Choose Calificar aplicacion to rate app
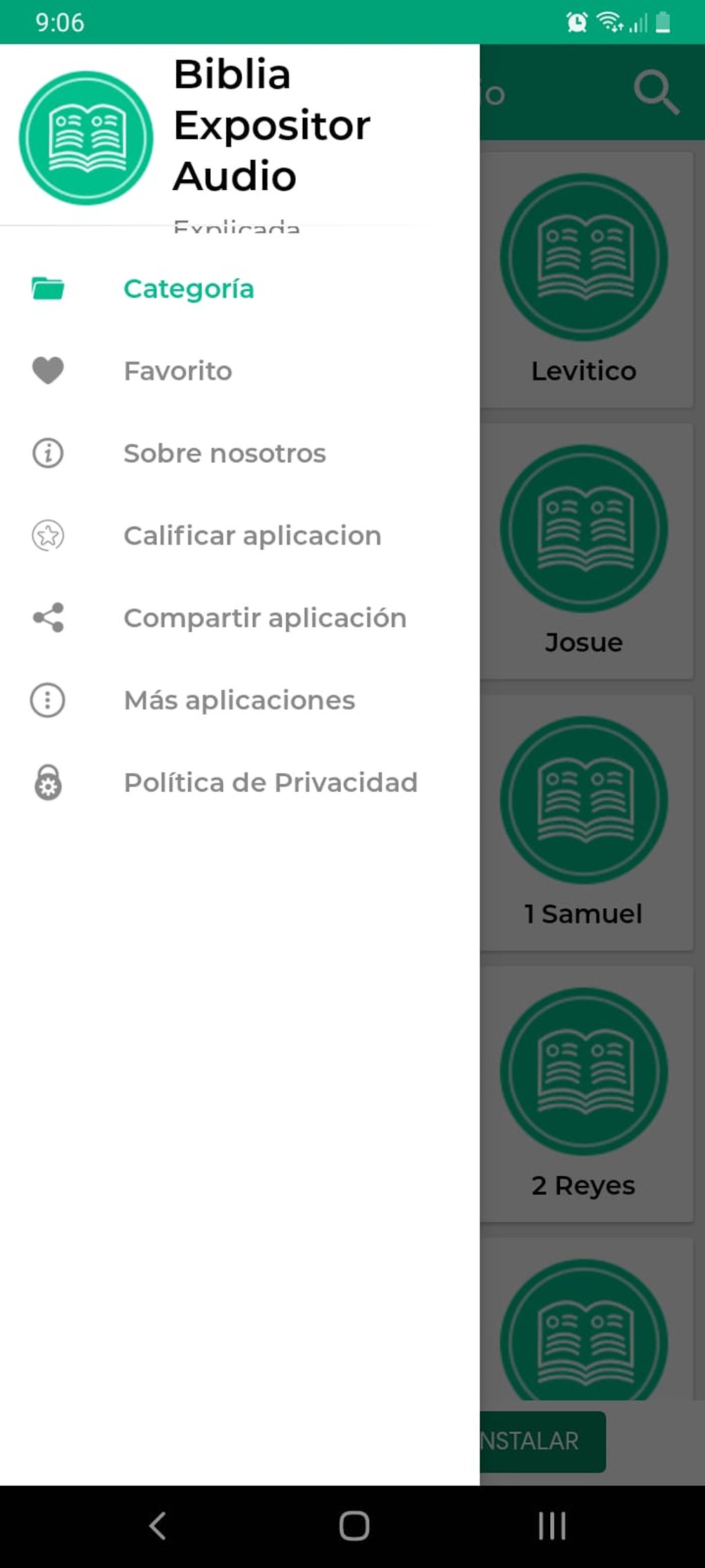Image resolution: width=705 pixels, height=1568 pixels. [252, 536]
